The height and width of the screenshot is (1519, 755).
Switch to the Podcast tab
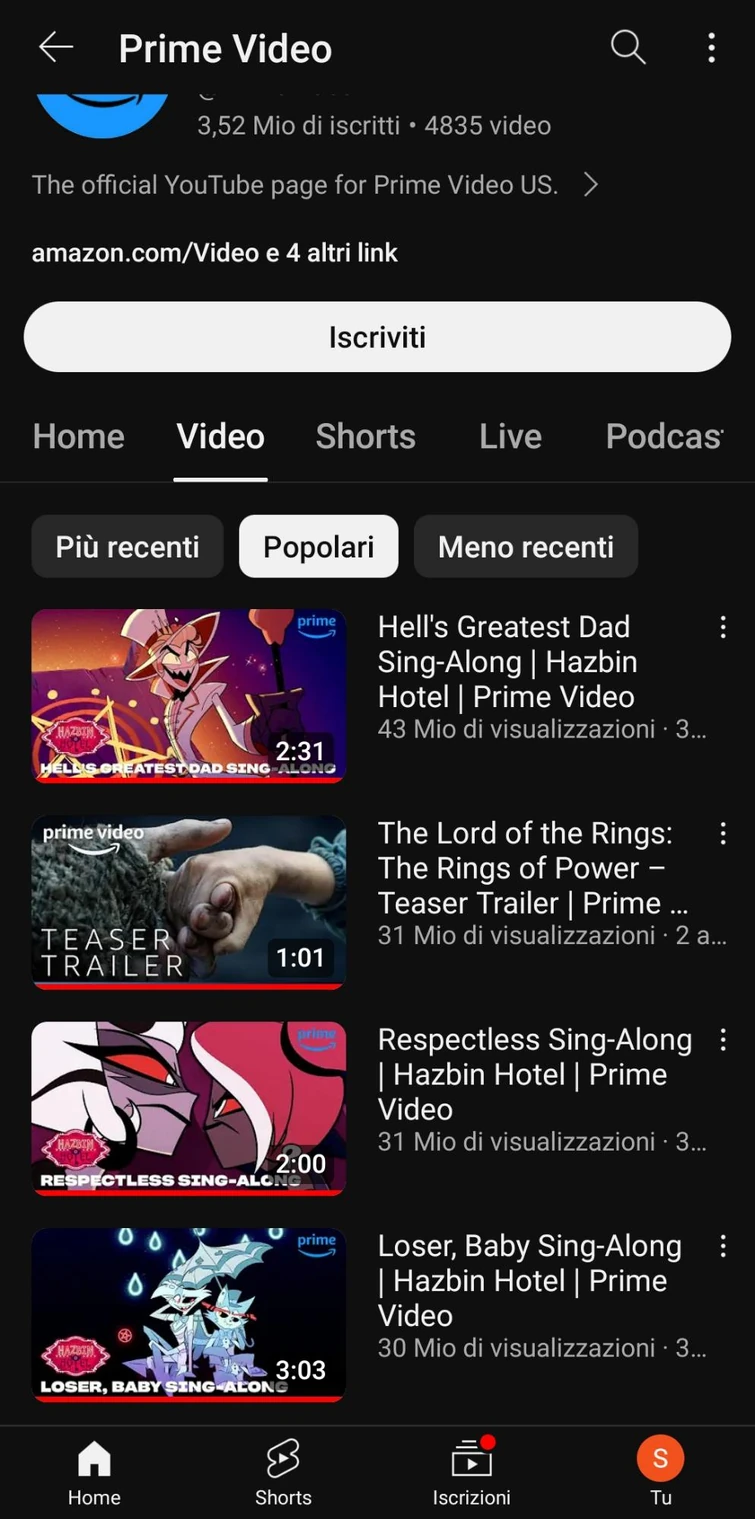tap(663, 436)
